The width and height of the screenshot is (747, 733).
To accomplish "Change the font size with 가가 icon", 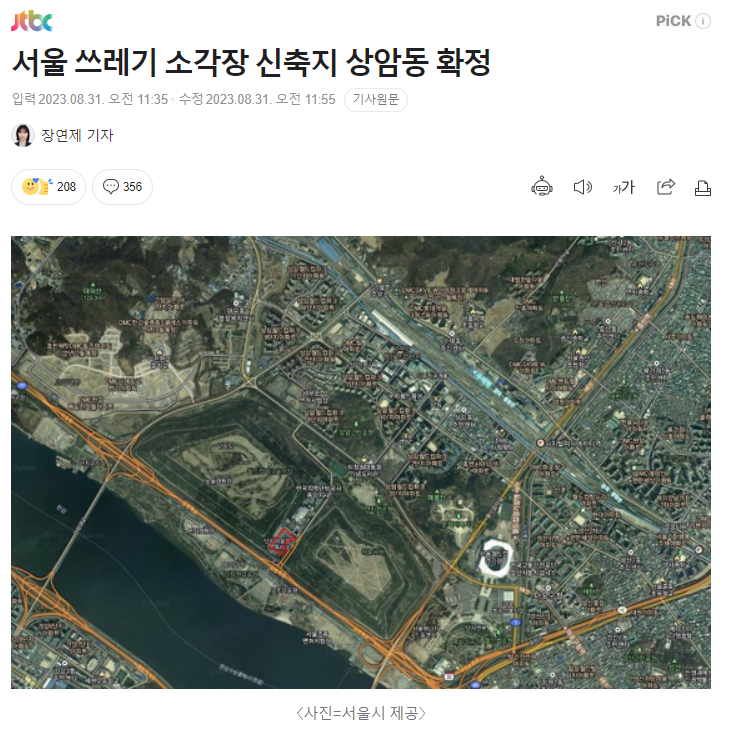I will (624, 187).
